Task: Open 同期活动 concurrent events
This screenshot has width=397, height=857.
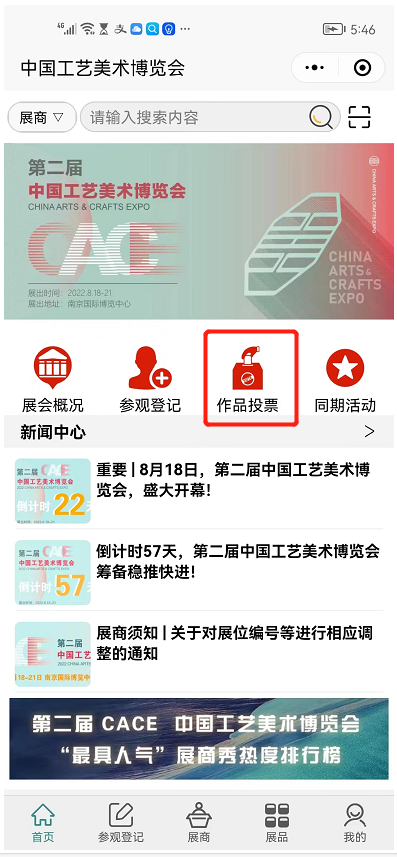Action: pyautogui.click(x=345, y=380)
